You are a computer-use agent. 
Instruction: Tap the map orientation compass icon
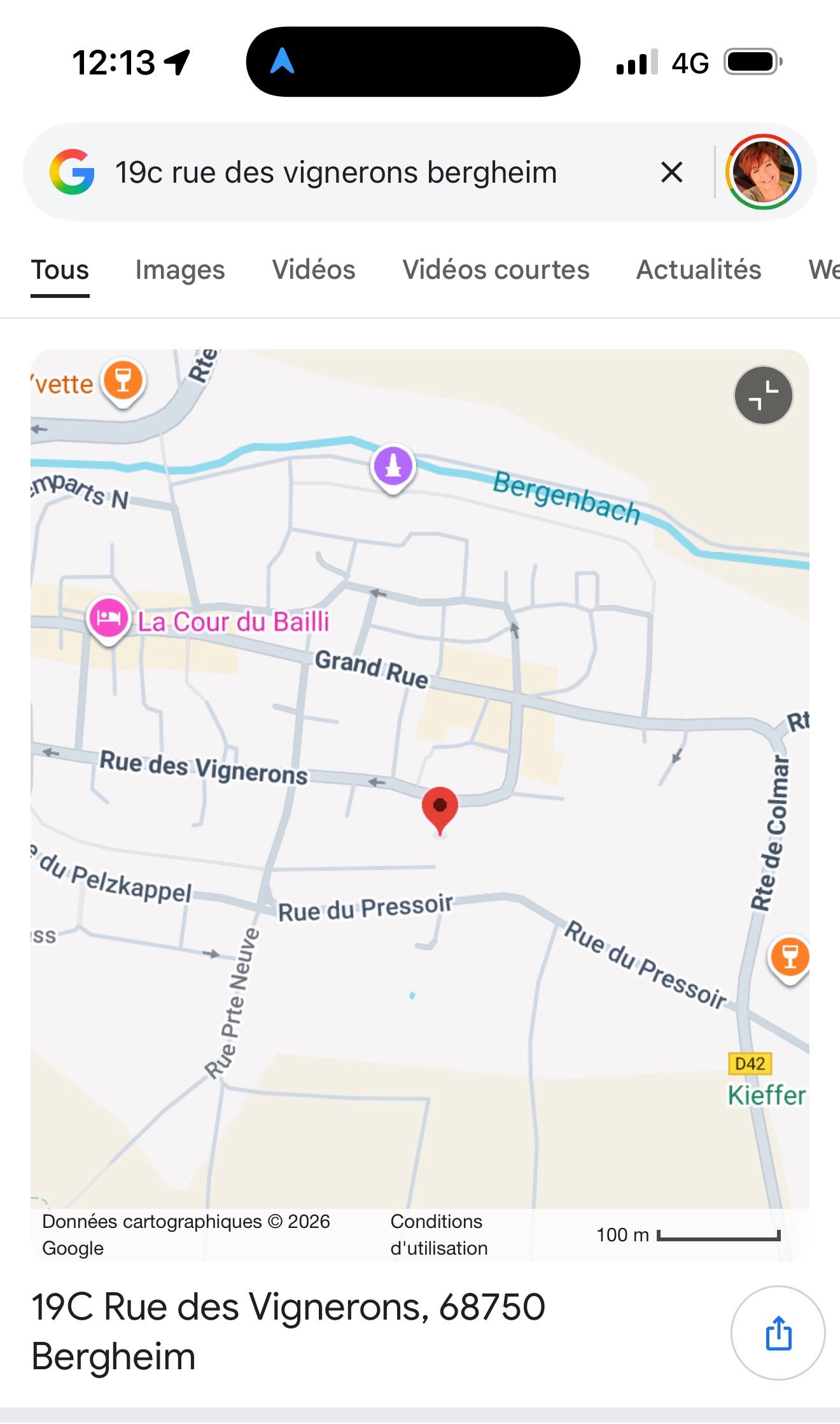[x=762, y=395]
